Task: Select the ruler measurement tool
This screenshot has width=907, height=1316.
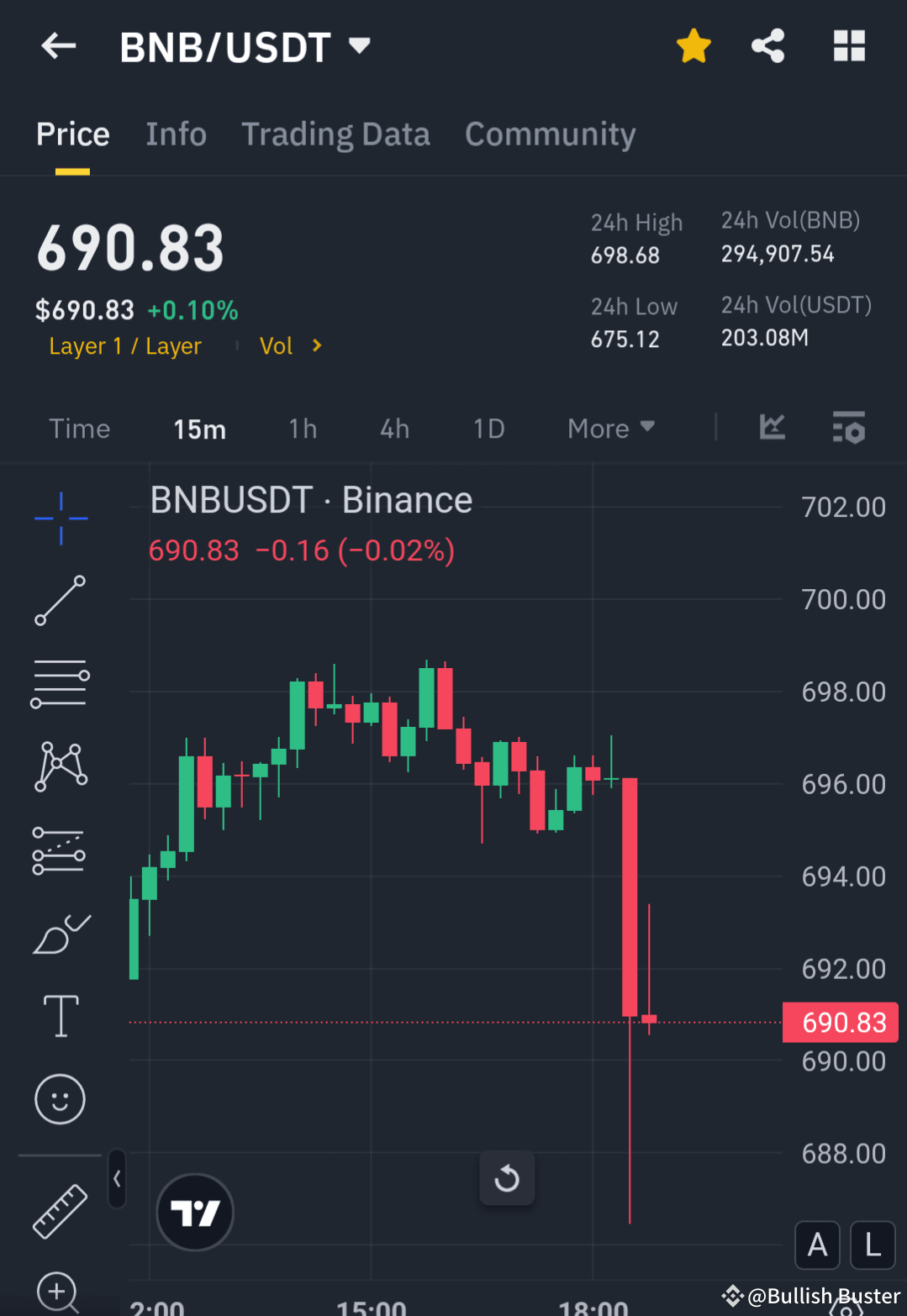Action: coord(60,1210)
